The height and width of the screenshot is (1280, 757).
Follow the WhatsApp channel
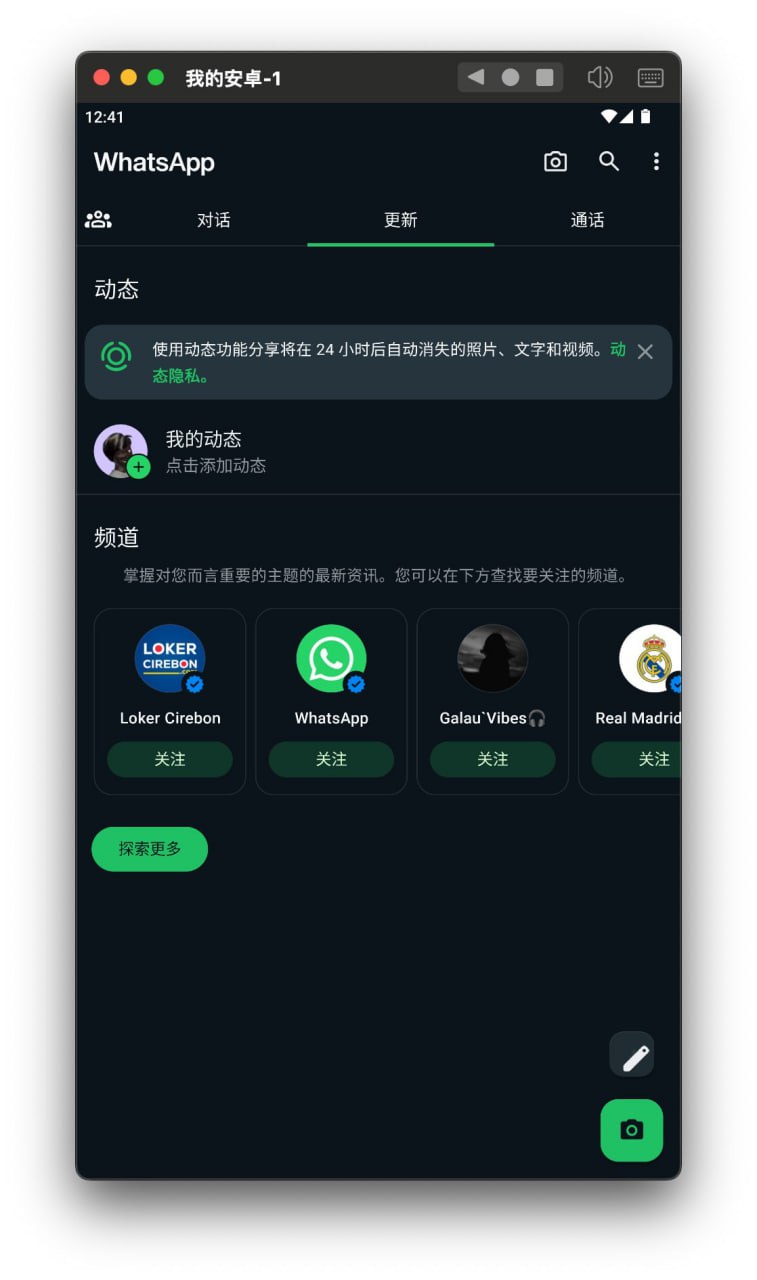pos(331,759)
